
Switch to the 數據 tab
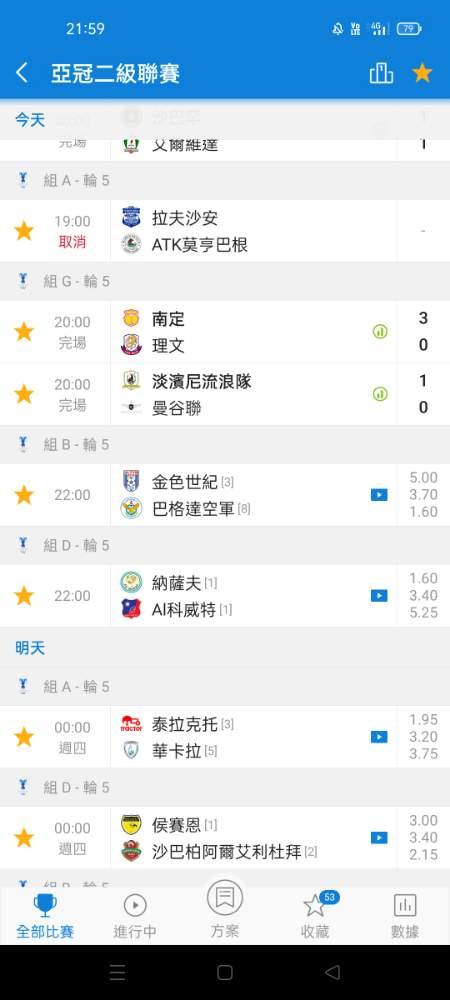405,916
